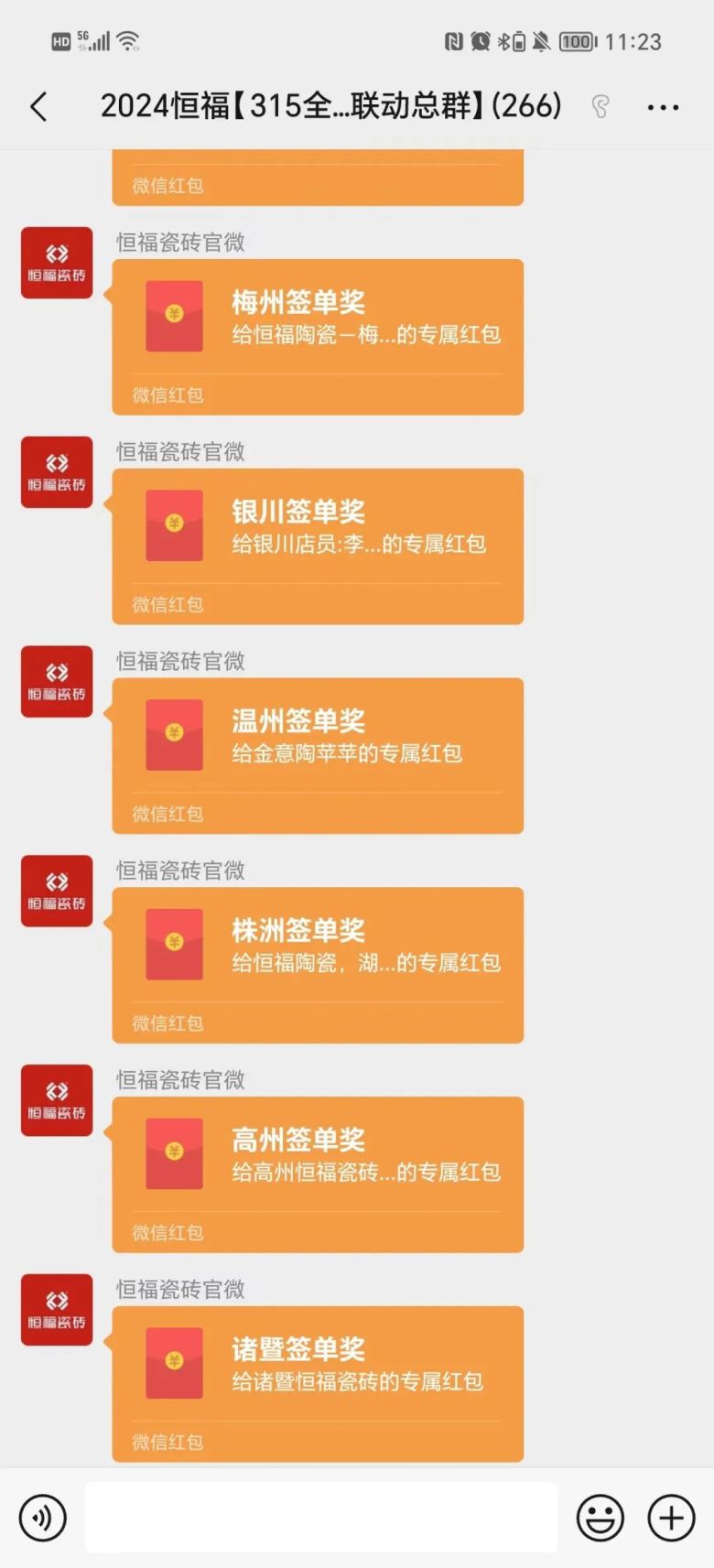
Task: Open the chat overflow menu
Action: (x=663, y=107)
